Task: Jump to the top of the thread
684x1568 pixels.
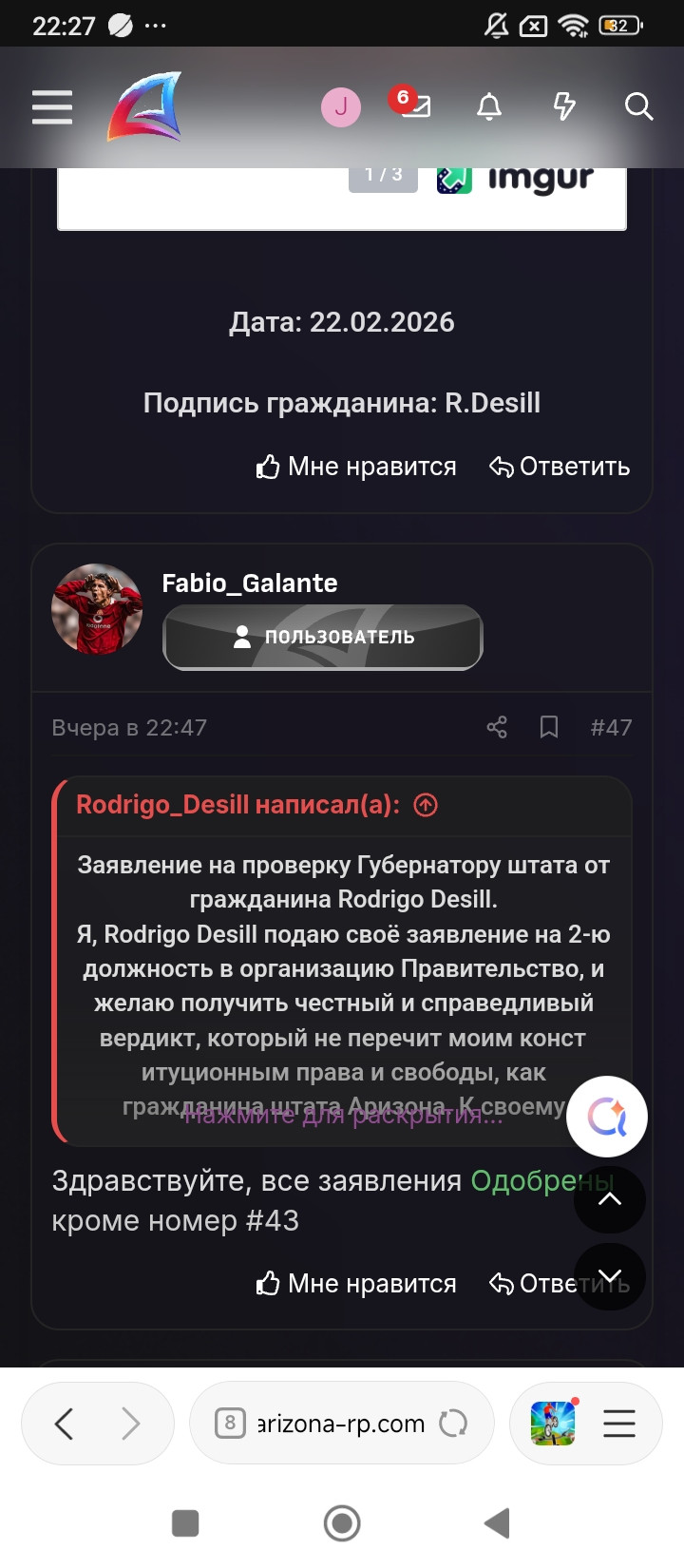Action: [610, 1198]
